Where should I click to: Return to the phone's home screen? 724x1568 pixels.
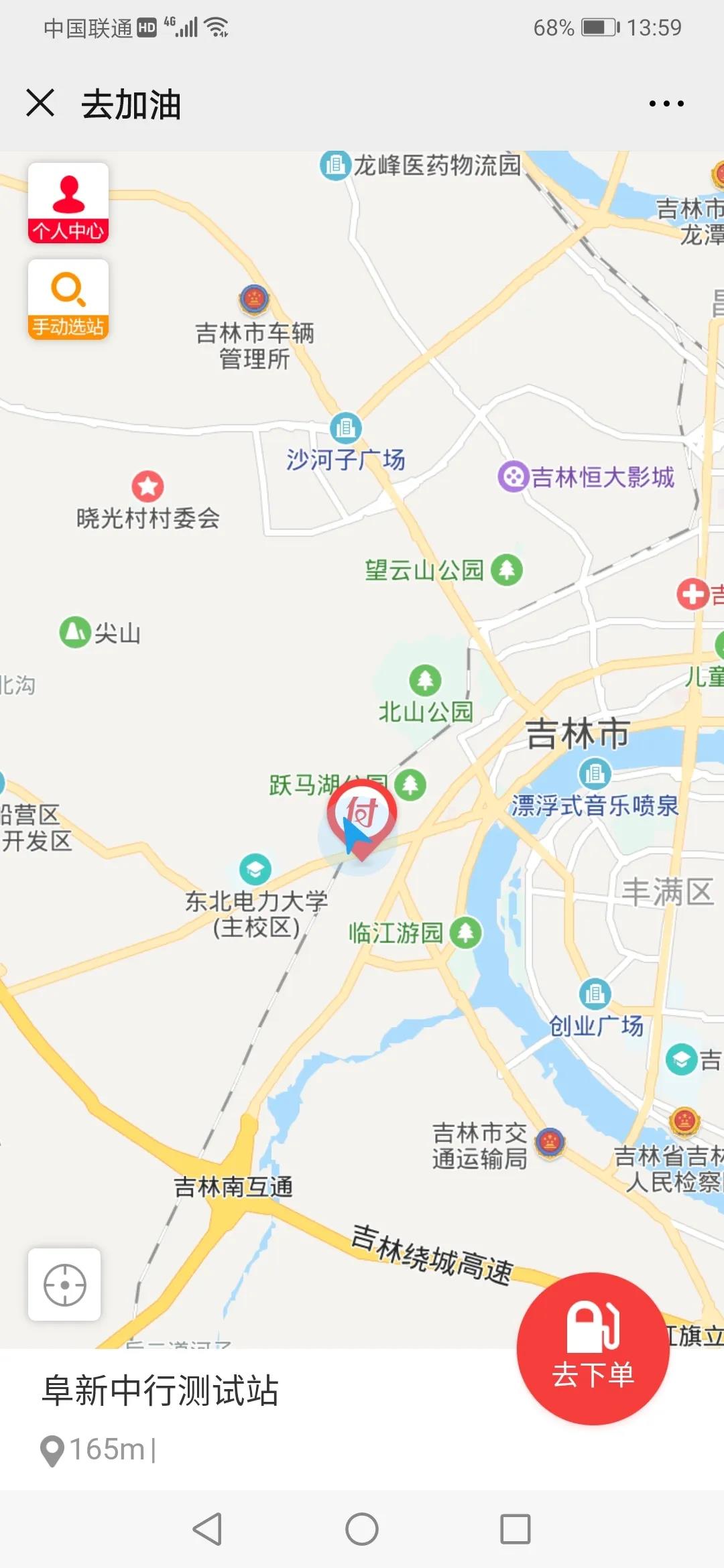[x=362, y=1529]
